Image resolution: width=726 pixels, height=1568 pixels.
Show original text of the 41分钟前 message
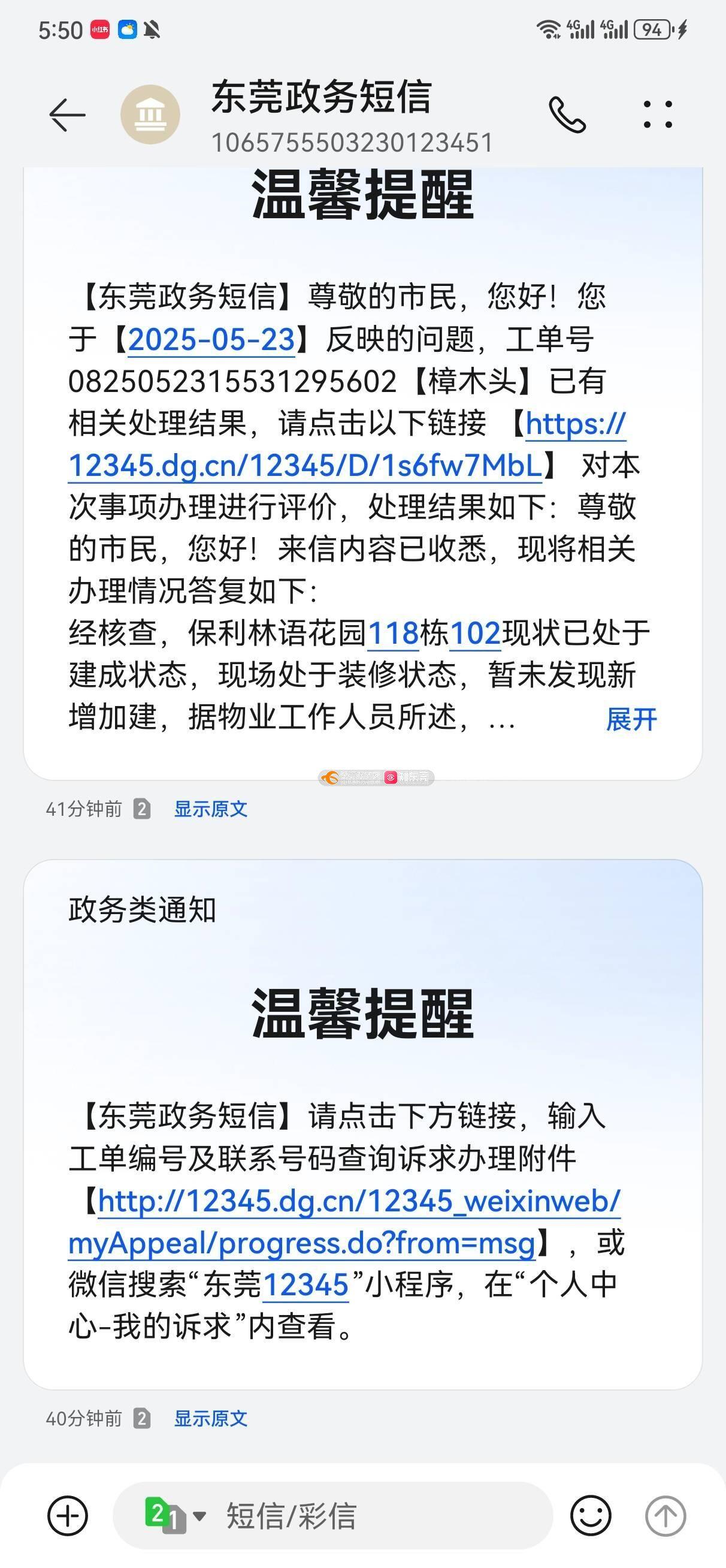pyautogui.click(x=211, y=809)
